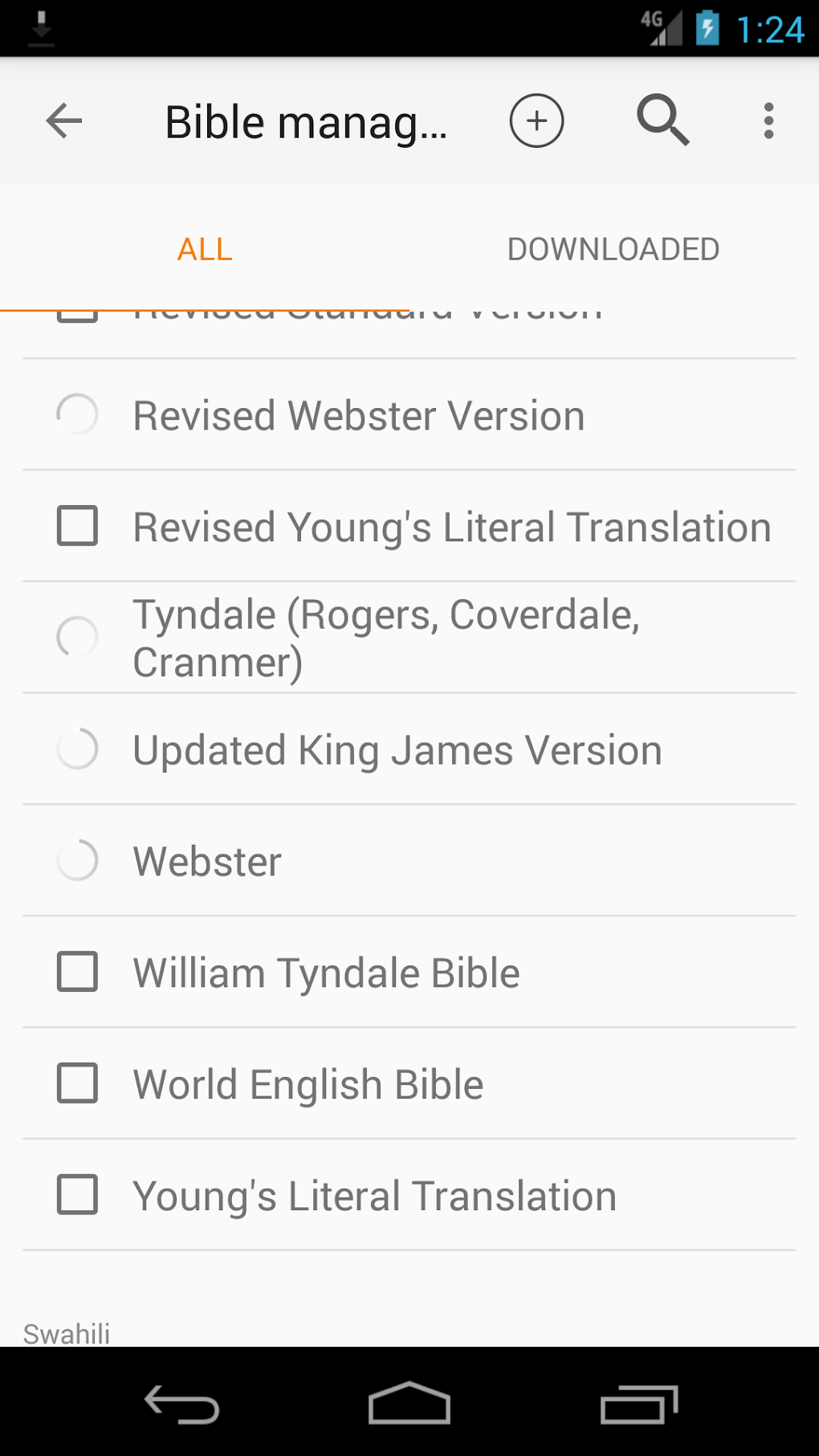
Task: Switch to the Downloaded tab
Action: (613, 249)
